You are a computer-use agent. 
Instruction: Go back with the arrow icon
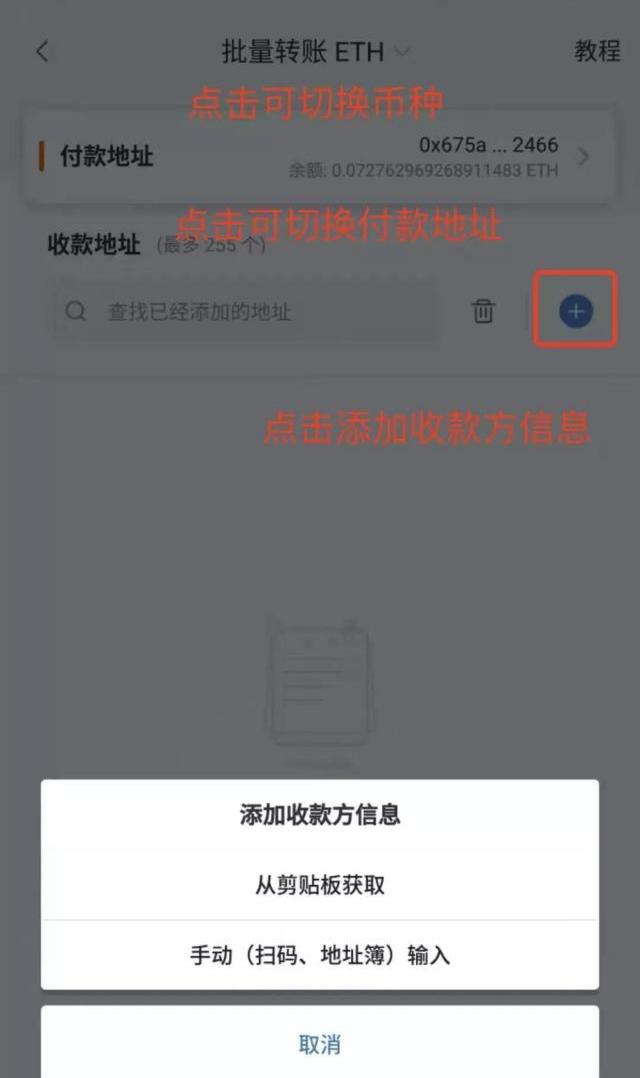point(42,52)
